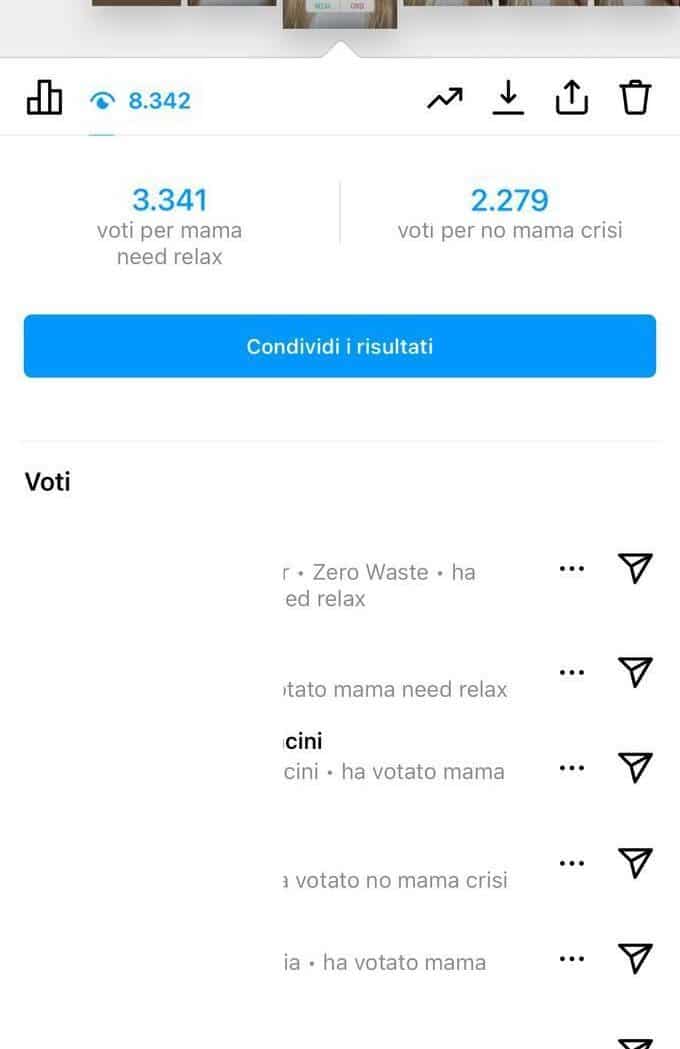The width and height of the screenshot is (680, 1049).
Task: Open more options for the no mama crisi voter
Action: pos(571,862)
